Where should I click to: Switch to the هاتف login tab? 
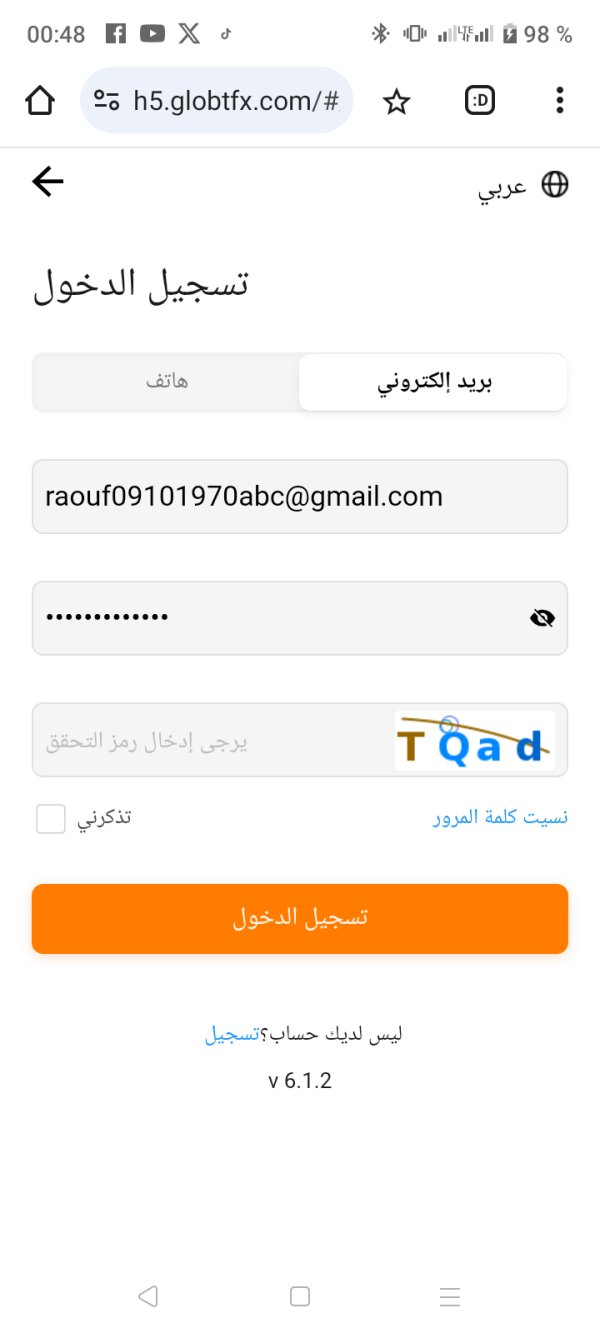click(x=167, y=382)
